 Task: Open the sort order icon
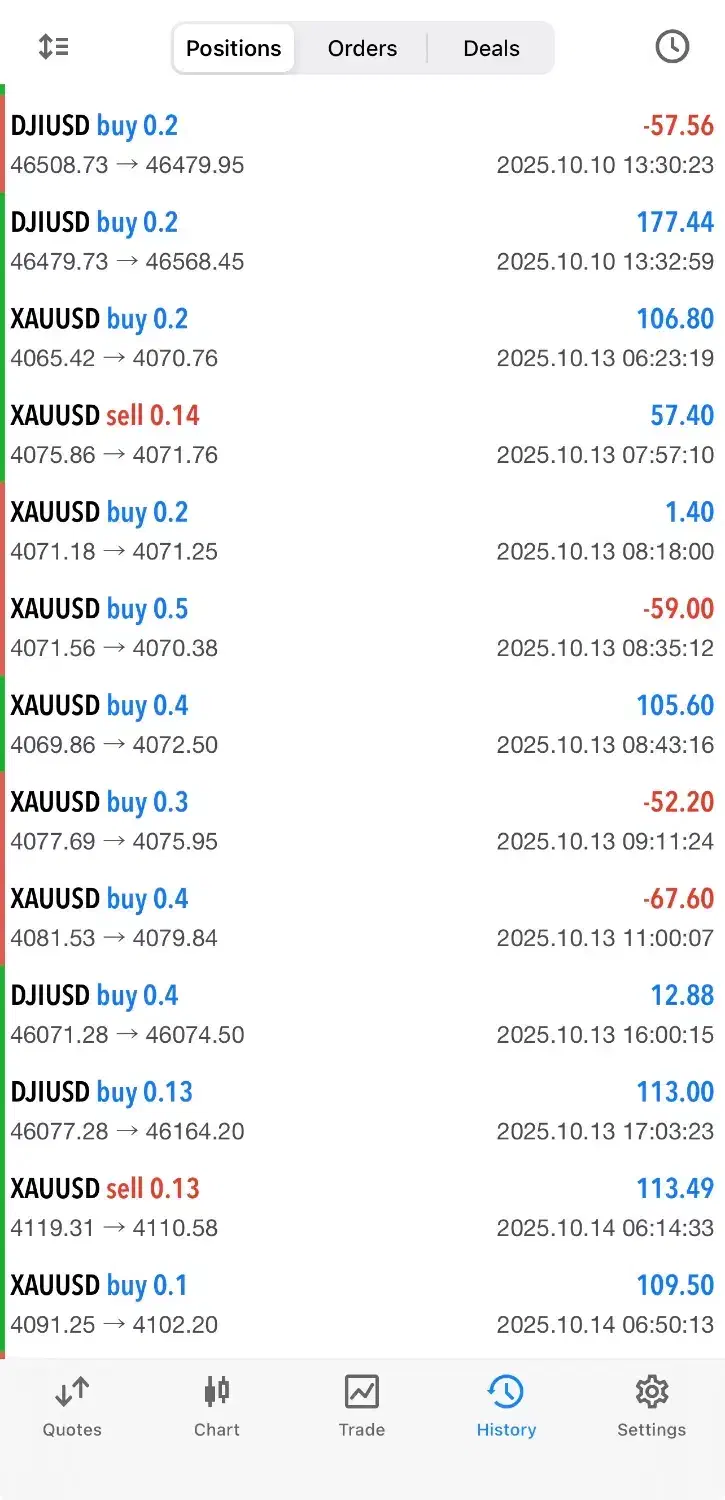54,47
